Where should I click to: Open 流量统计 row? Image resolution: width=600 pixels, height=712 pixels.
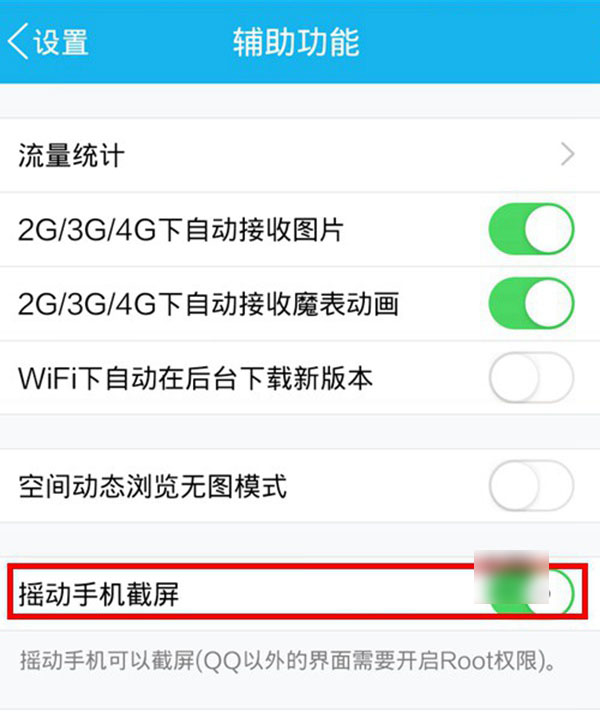click(300, 155)
